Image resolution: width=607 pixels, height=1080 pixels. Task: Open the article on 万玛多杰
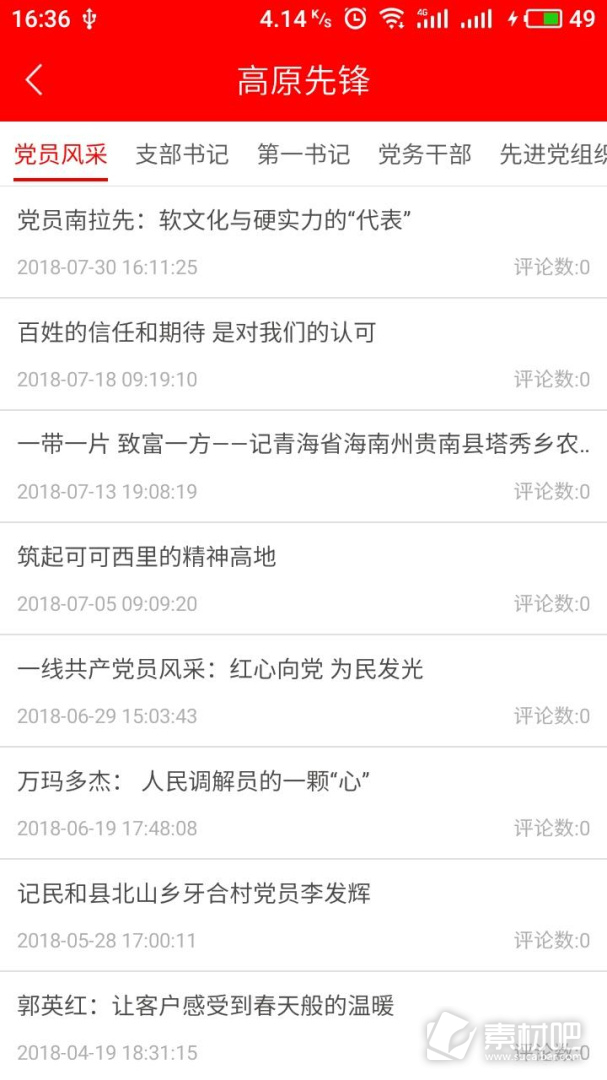[303, 804]
